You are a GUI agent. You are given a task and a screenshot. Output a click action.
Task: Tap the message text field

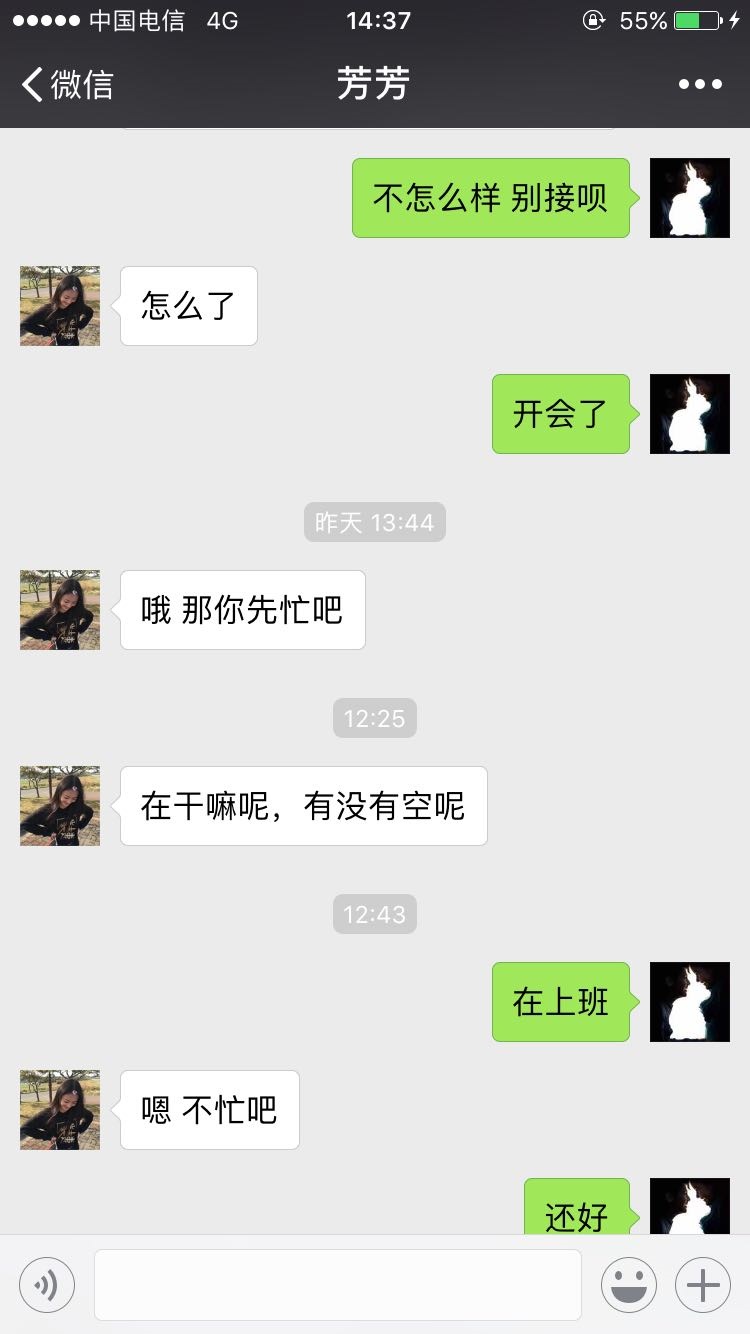click(337, 1284)
